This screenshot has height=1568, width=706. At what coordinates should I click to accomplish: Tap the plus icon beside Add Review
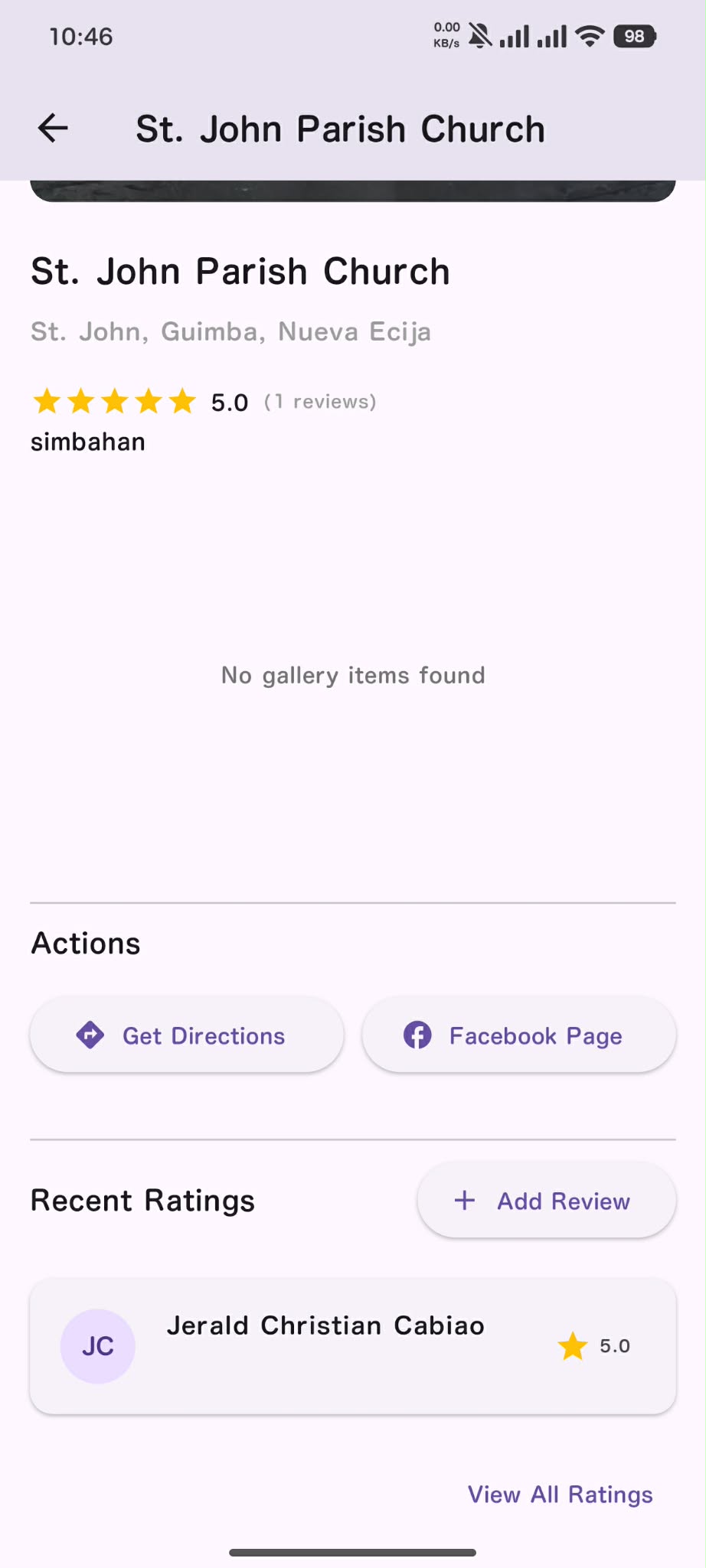466,1200
